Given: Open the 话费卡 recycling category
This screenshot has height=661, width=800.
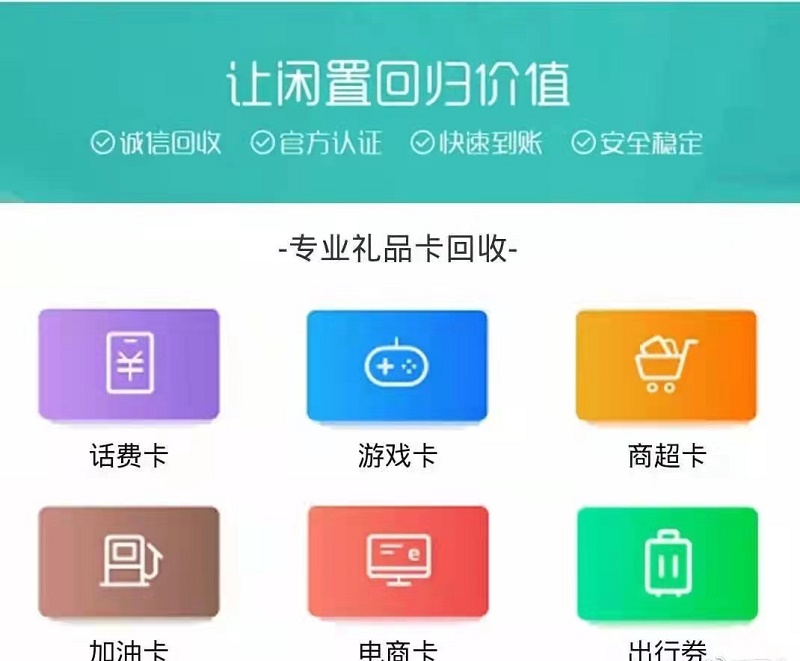Looking at the screenshot, I should click(128, 365).
